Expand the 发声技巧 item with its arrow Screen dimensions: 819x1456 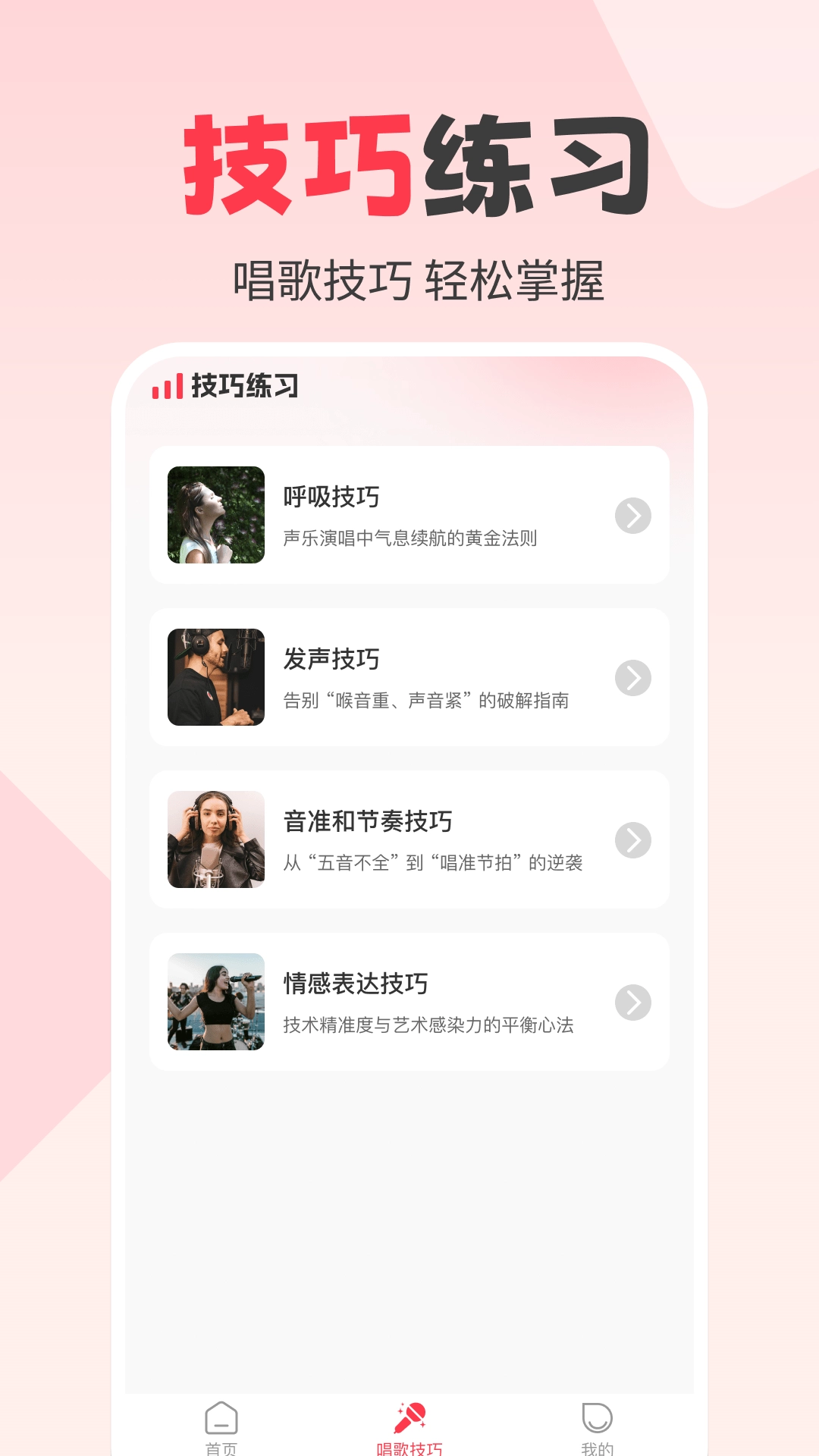pyautogui.click(x=632, y=677)
